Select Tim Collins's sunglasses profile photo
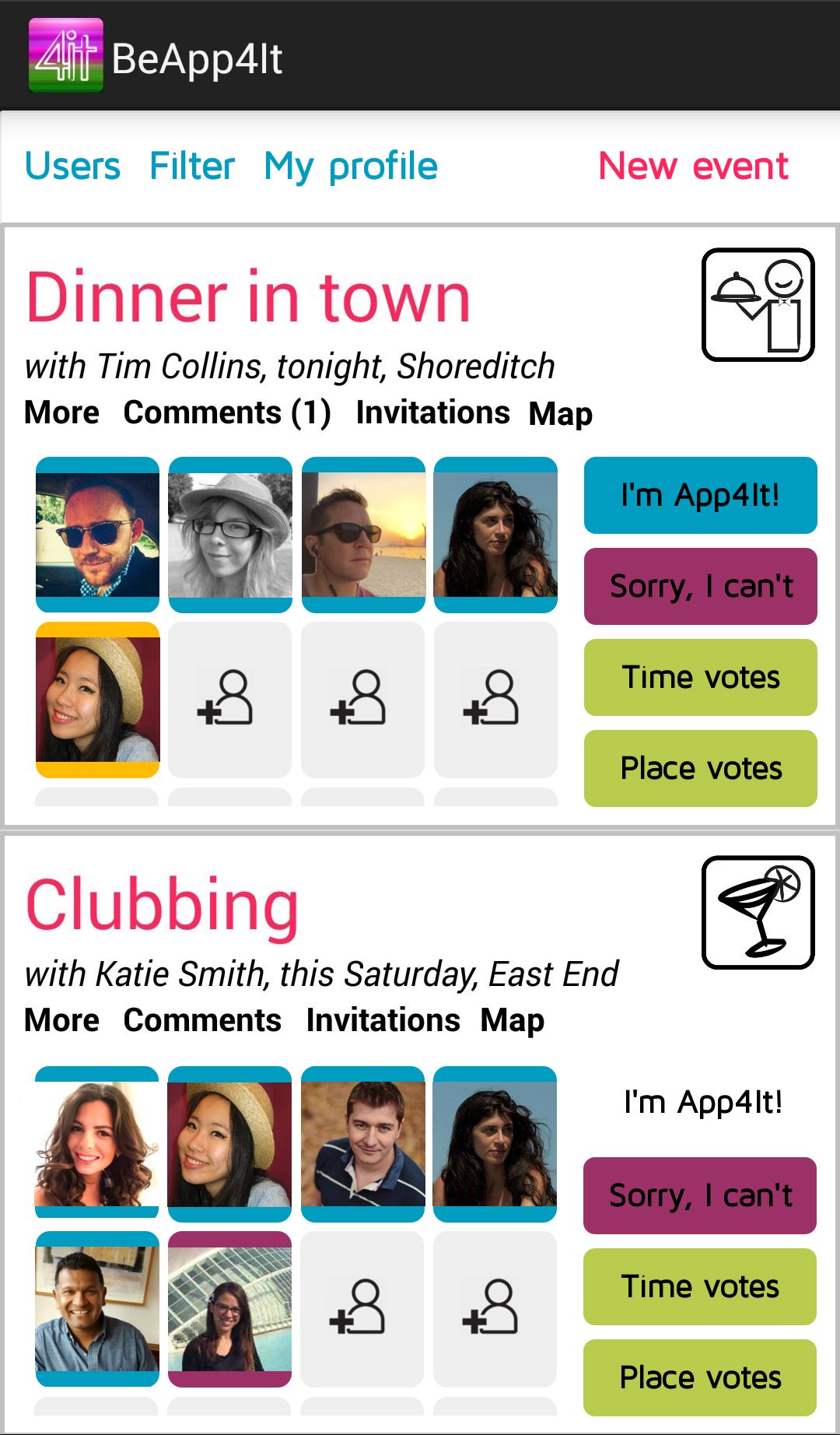 97,535
